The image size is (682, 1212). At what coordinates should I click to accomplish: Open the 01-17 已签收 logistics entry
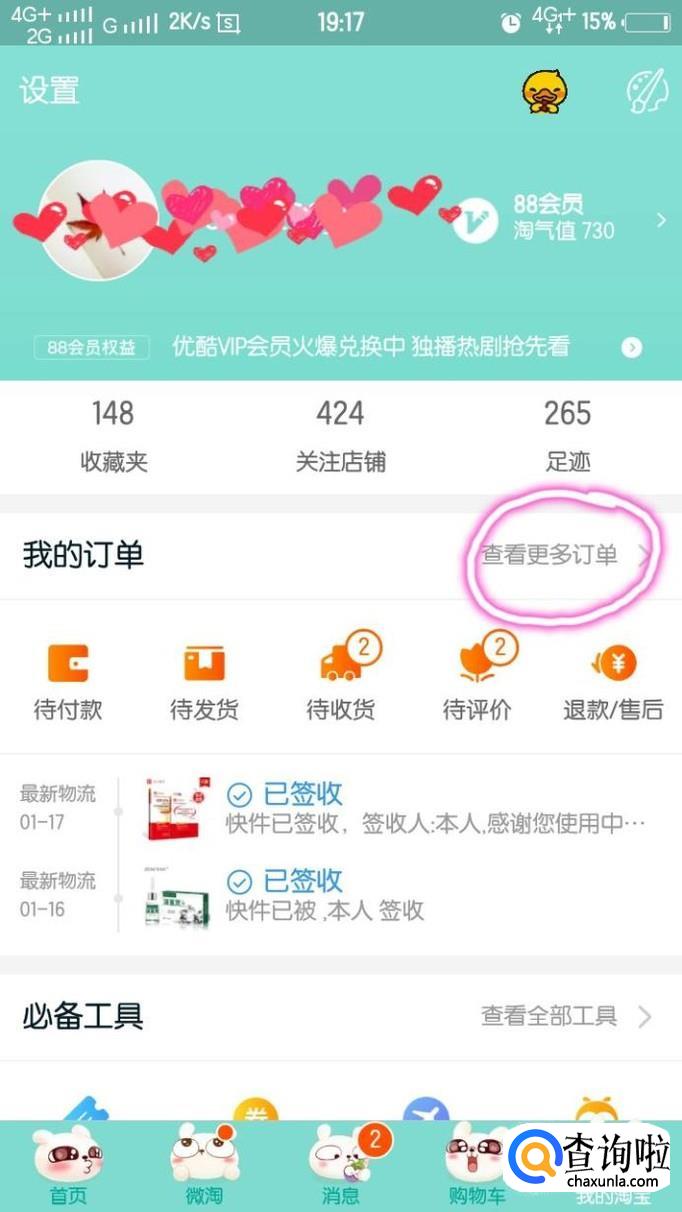(340, 809)
